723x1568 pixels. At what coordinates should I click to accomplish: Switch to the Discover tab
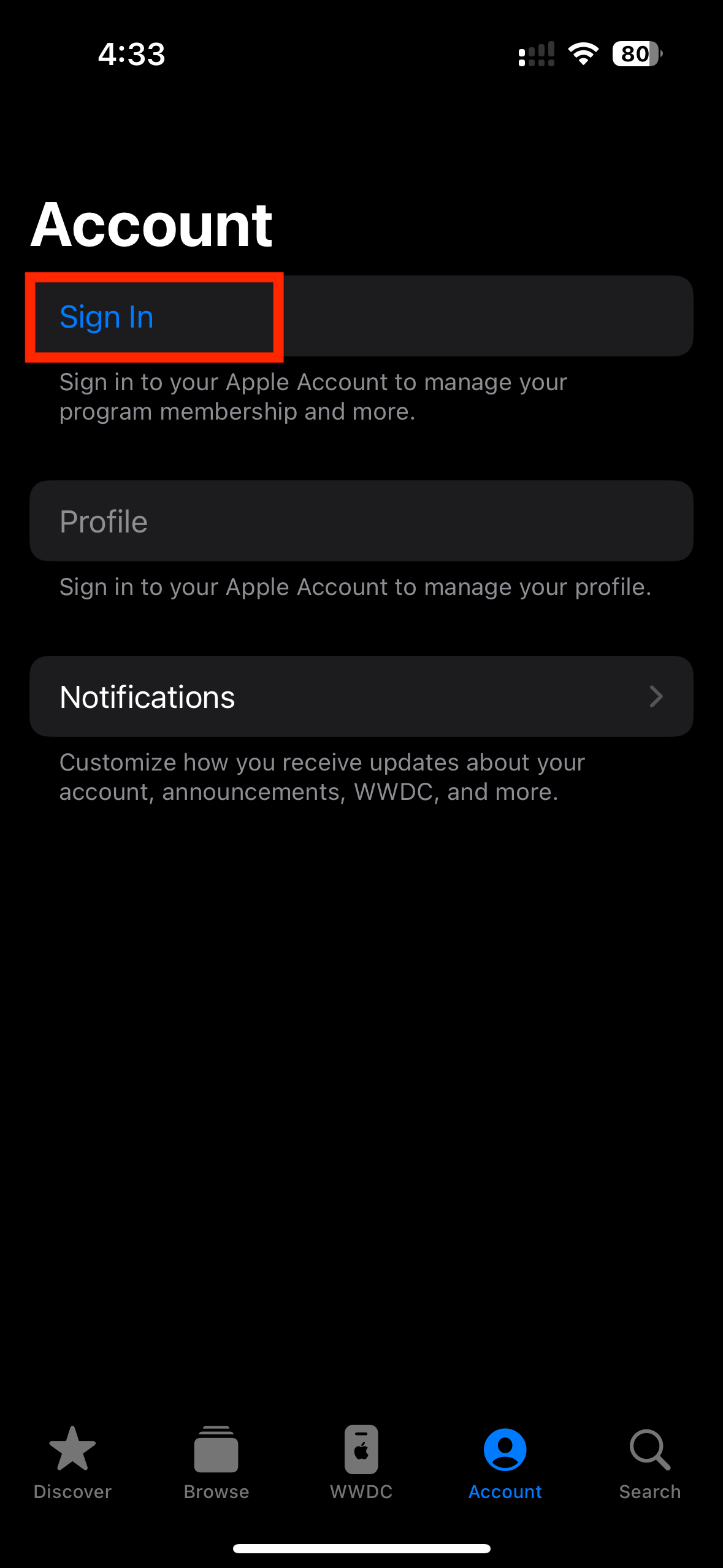click(x=72, y=1462)
